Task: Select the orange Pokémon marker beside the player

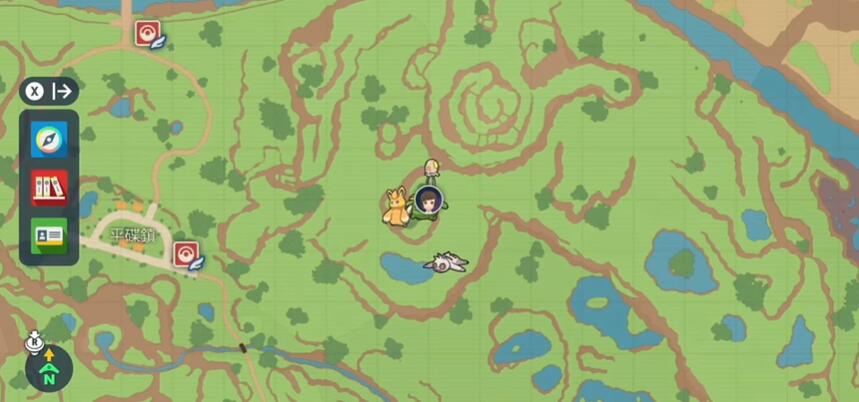Action: tap(397, 207)
